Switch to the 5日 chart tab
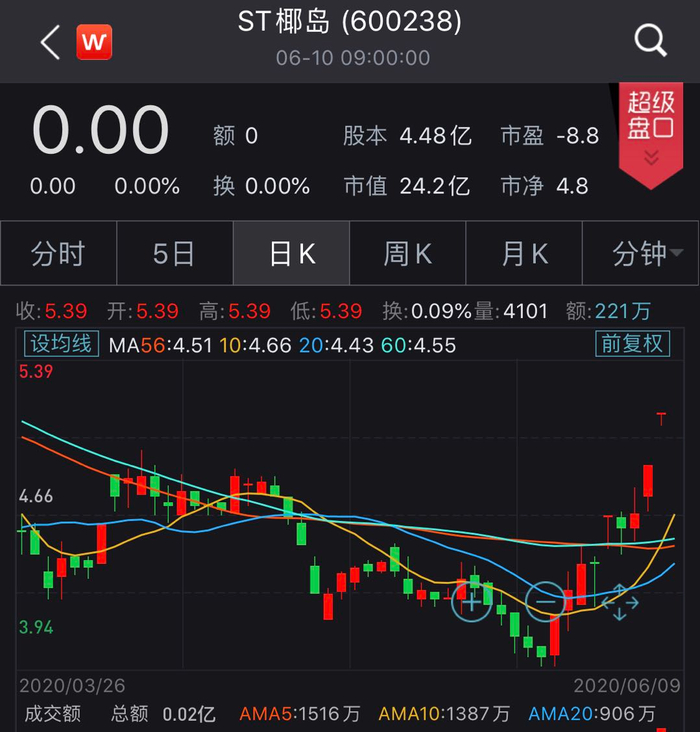Image resolution: width=700 pixels, height=732 pixels. pyautogui.click(x=174, y=254)
